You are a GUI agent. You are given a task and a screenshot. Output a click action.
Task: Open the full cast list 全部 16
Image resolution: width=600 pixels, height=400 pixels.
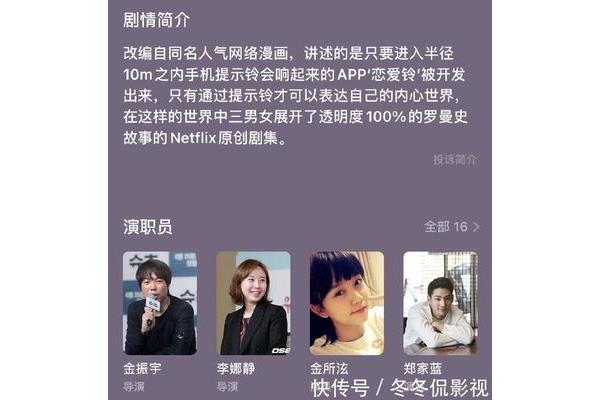coord(452,227)
